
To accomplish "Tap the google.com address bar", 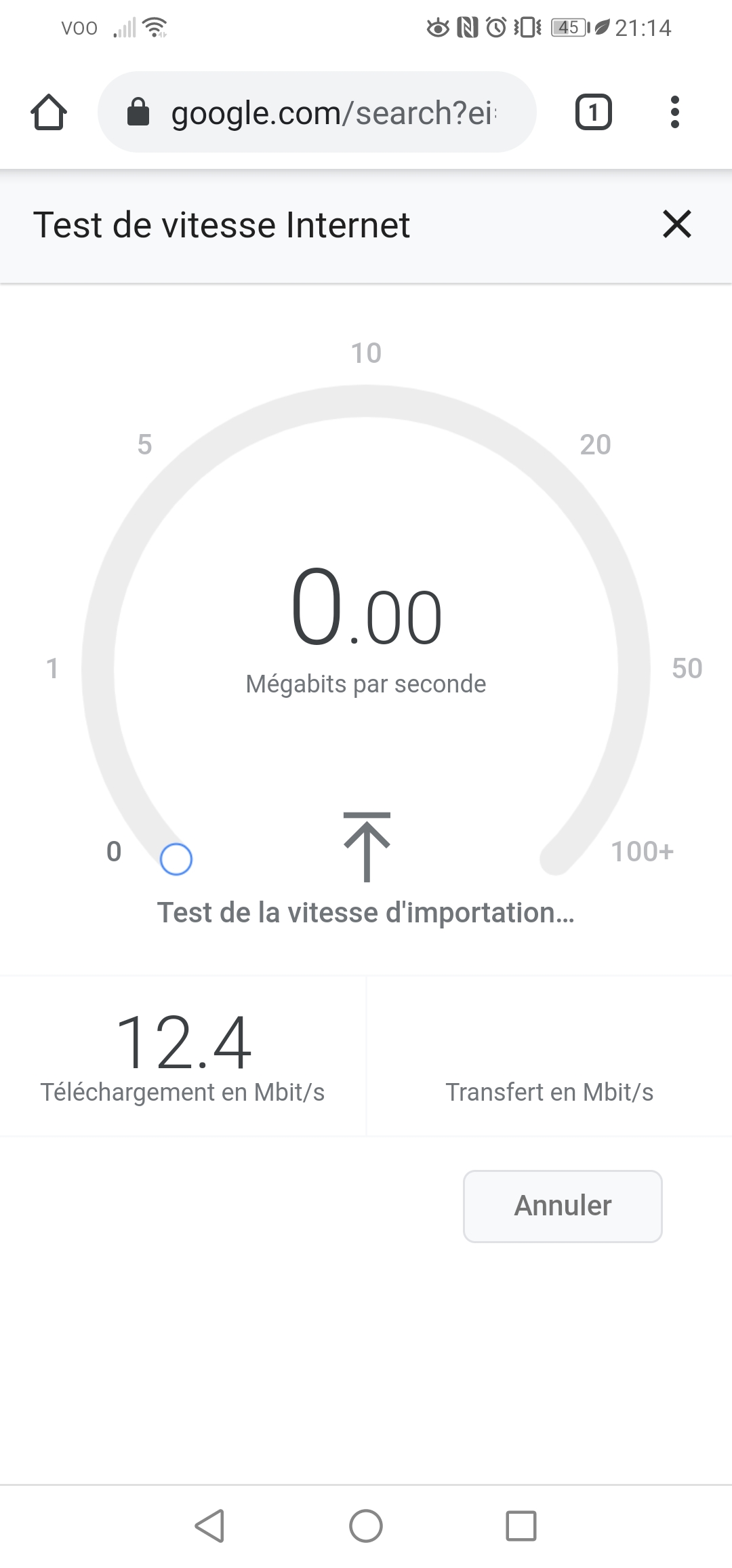I will pos(317,112).
